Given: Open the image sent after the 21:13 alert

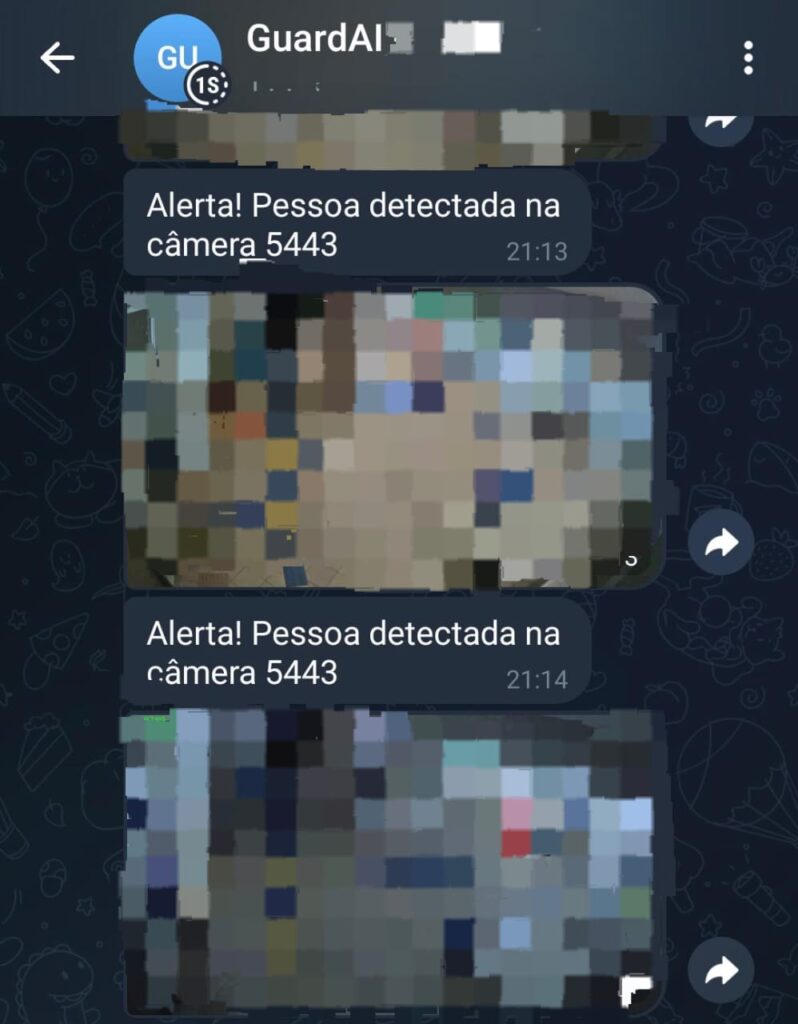Looking at the screenshot, I should click(x=390, y=438).
